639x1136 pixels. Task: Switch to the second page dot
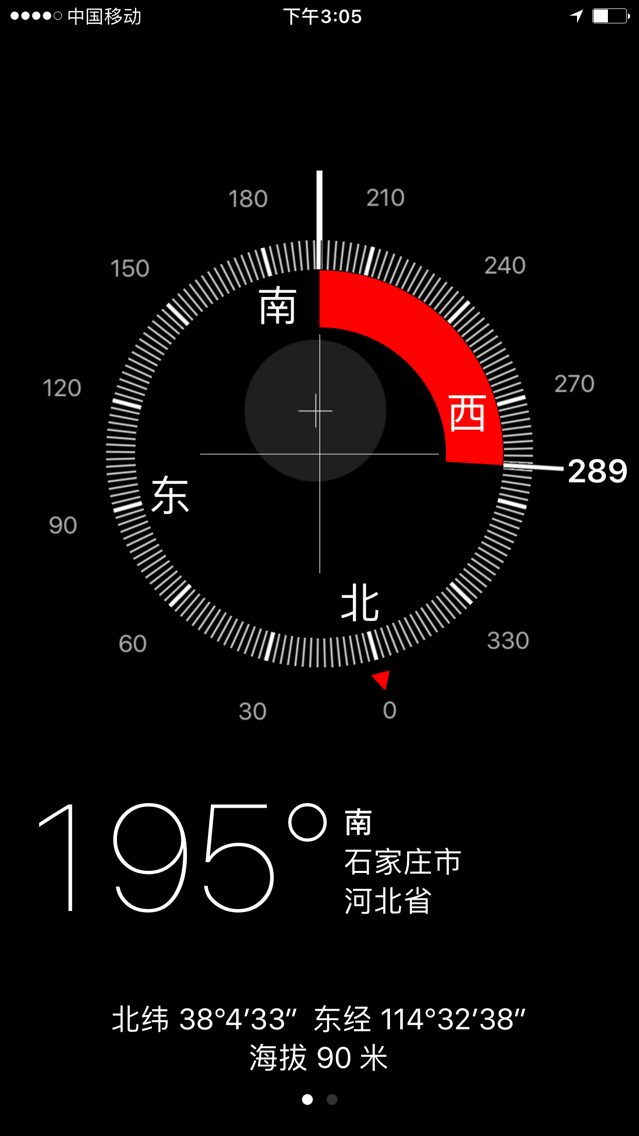[332, 1100]
